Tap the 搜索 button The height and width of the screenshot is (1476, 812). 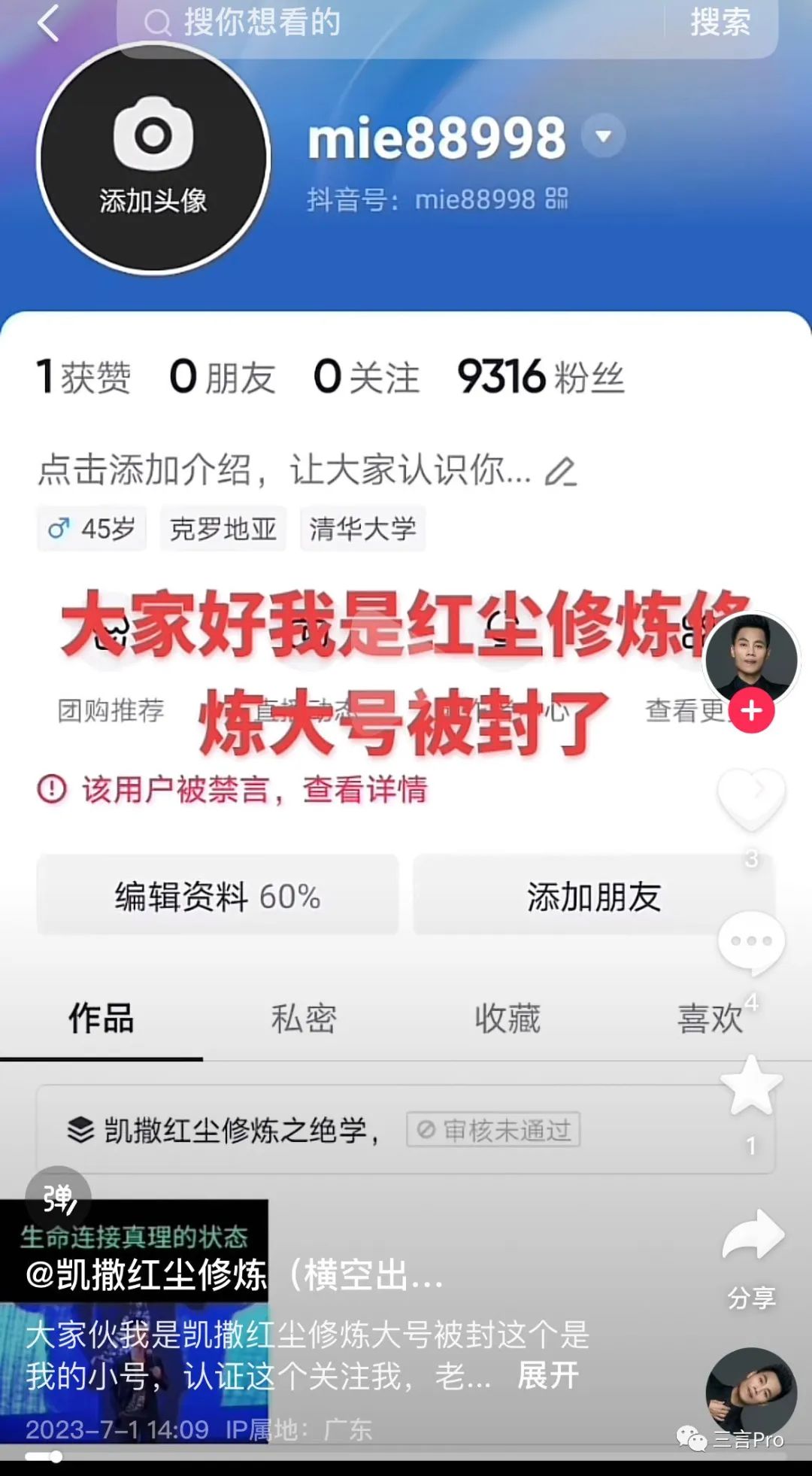pyautogui.click(x=720, y=23)
